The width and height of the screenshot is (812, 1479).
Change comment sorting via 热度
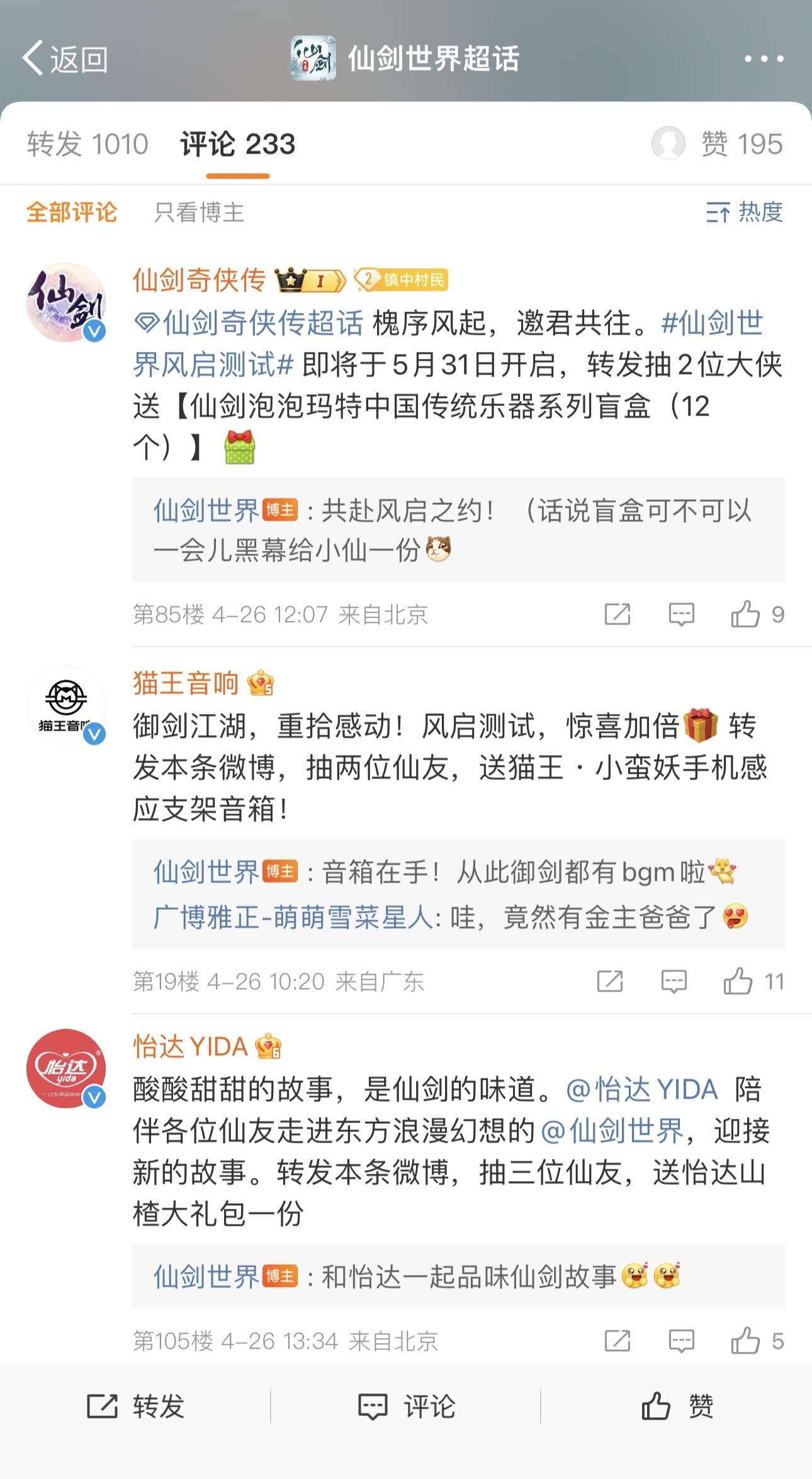745,212
